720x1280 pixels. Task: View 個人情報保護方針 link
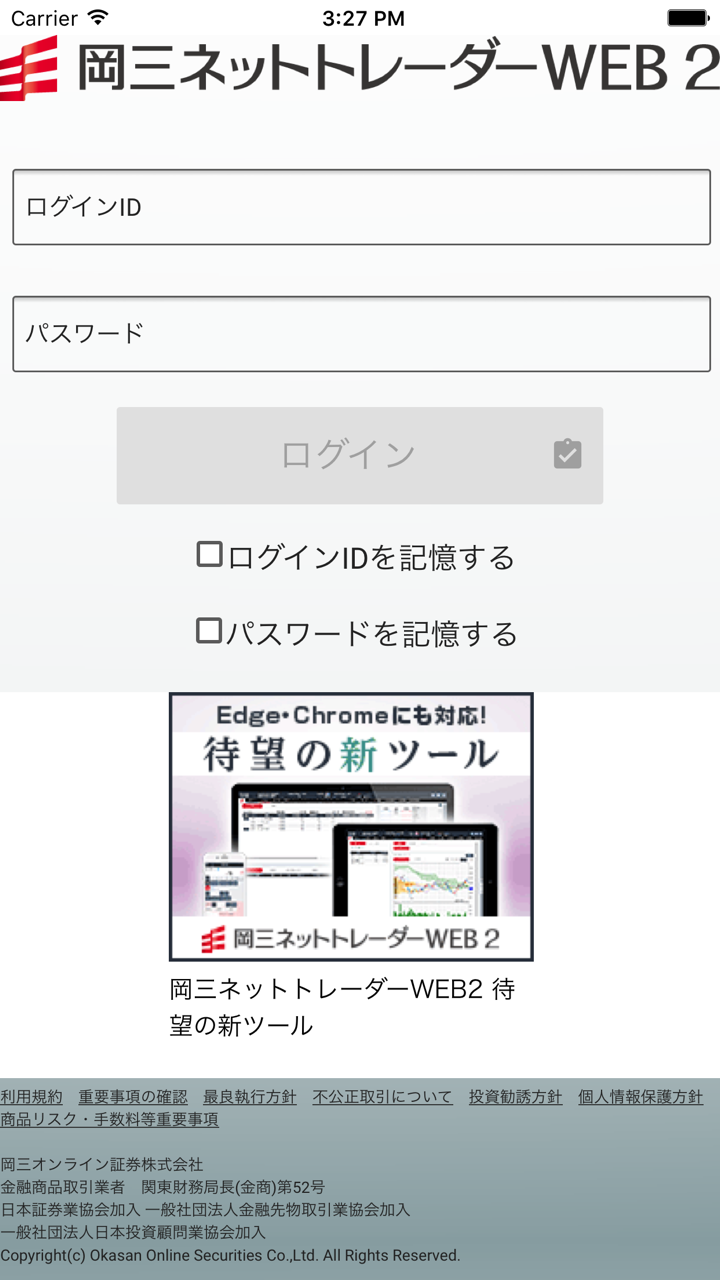point(640,1097)
